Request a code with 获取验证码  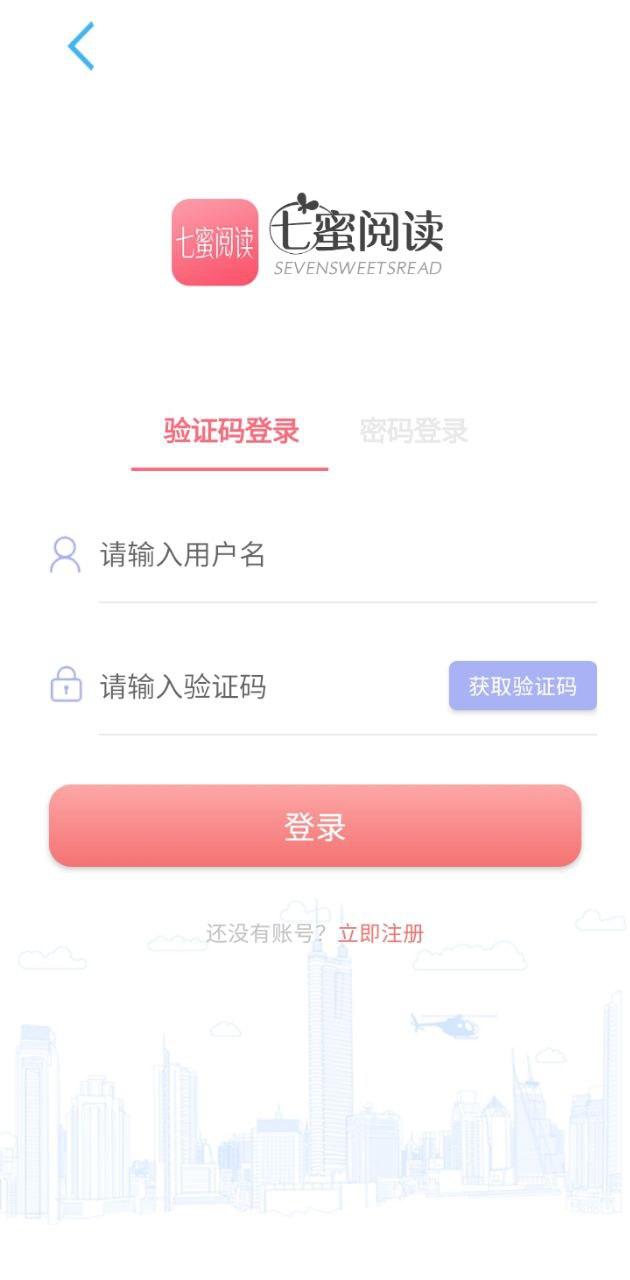[522, 687]
